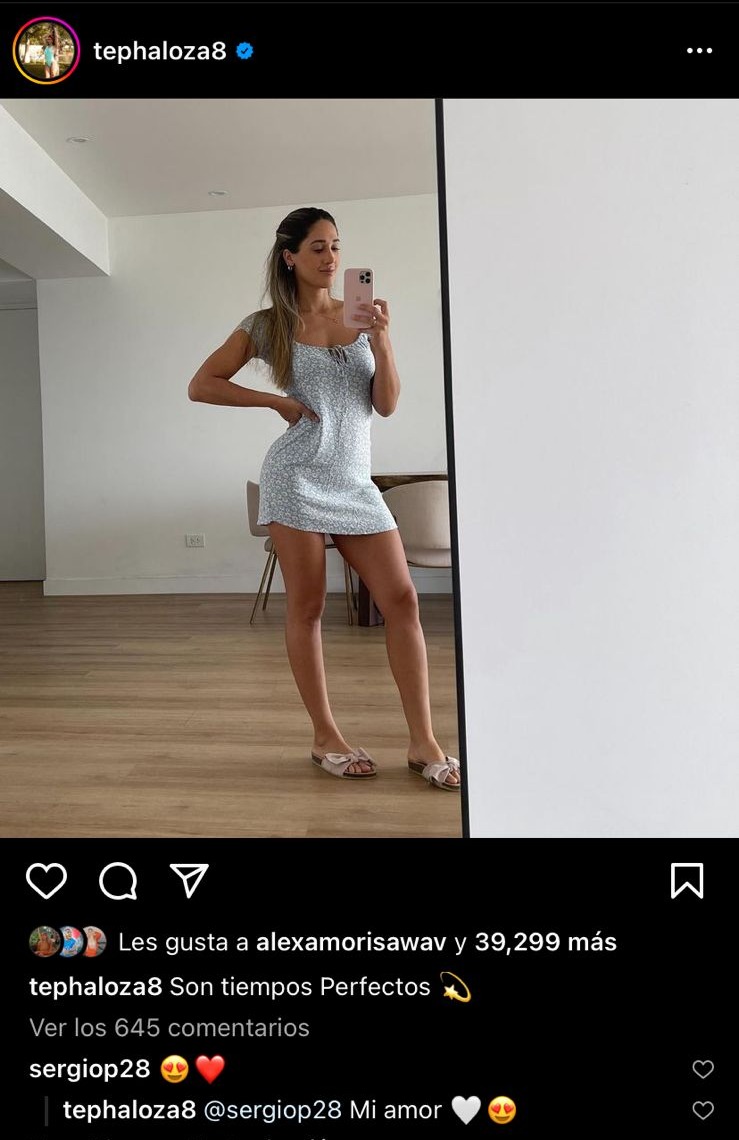
Task: Open the mirror selfie post photo
Action: 369,467
